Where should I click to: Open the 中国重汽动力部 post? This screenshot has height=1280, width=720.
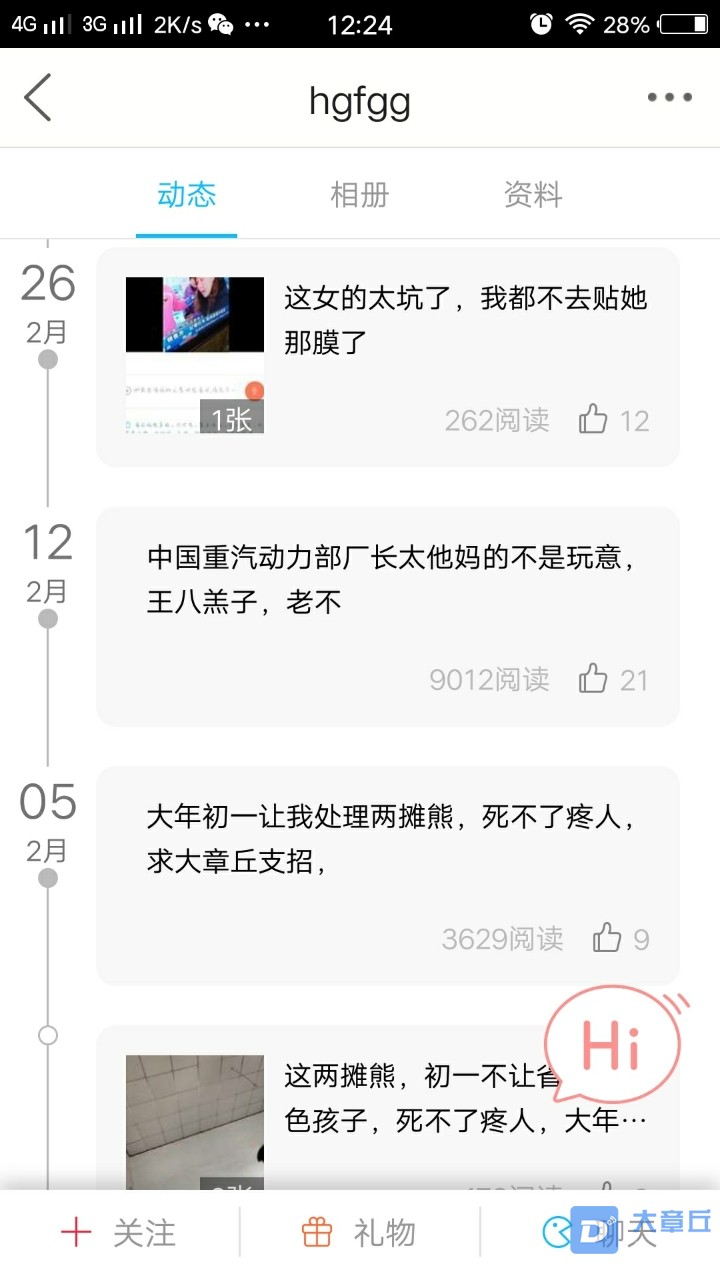coord(388,580)
